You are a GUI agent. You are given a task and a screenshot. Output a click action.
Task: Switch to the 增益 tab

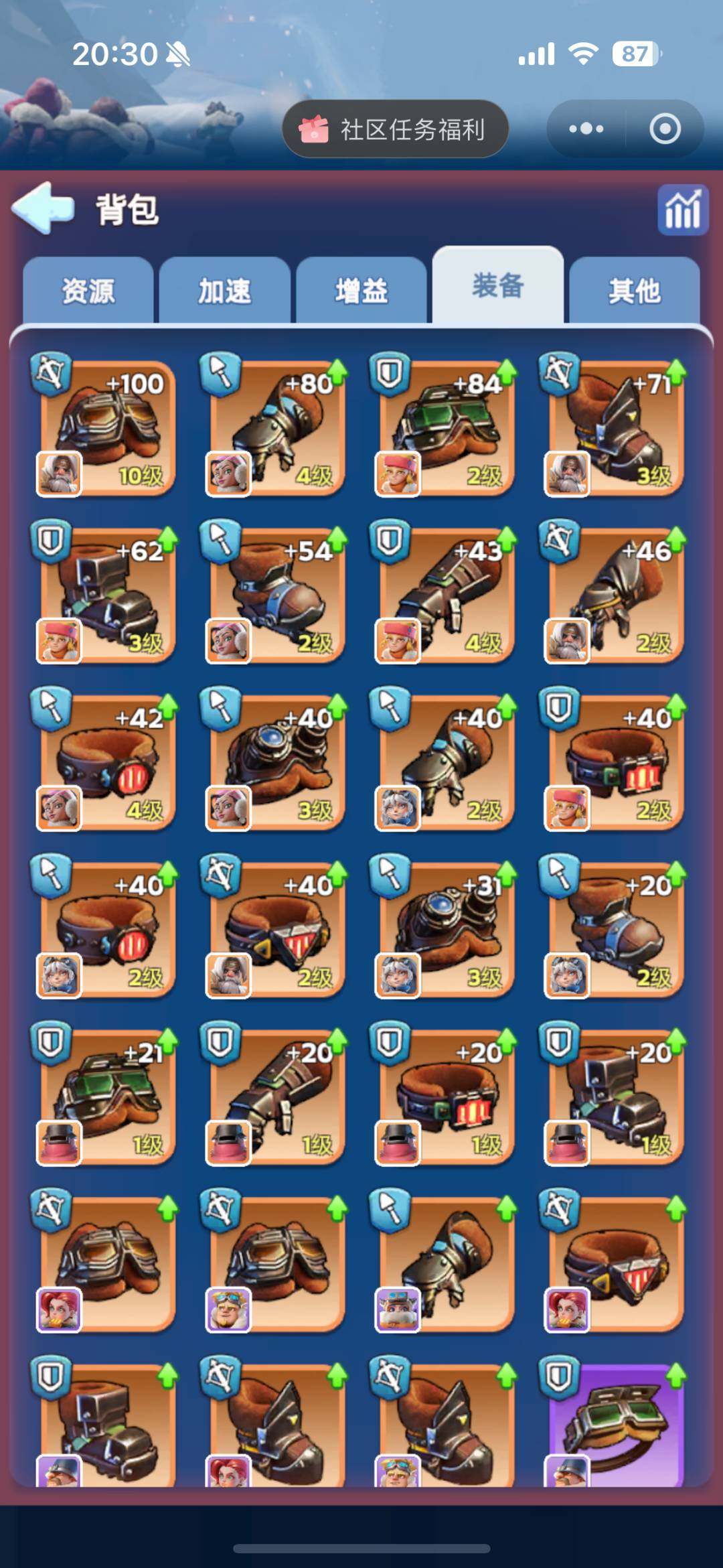(x=361, y=291)
